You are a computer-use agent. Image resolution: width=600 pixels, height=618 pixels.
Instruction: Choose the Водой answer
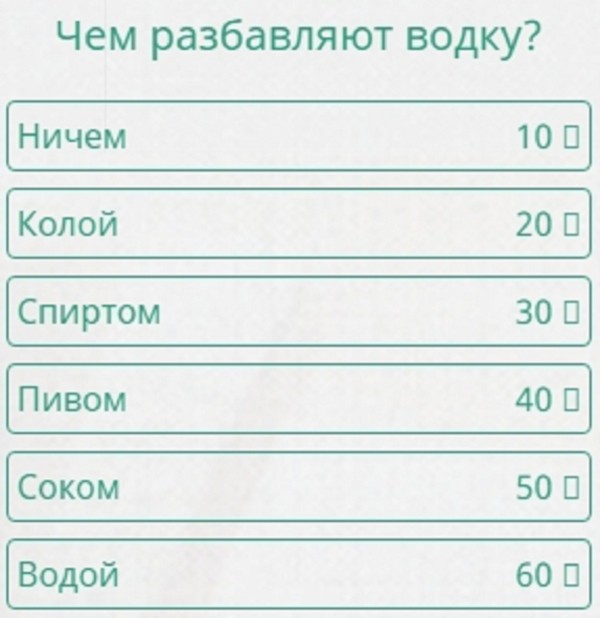[299, 575]
